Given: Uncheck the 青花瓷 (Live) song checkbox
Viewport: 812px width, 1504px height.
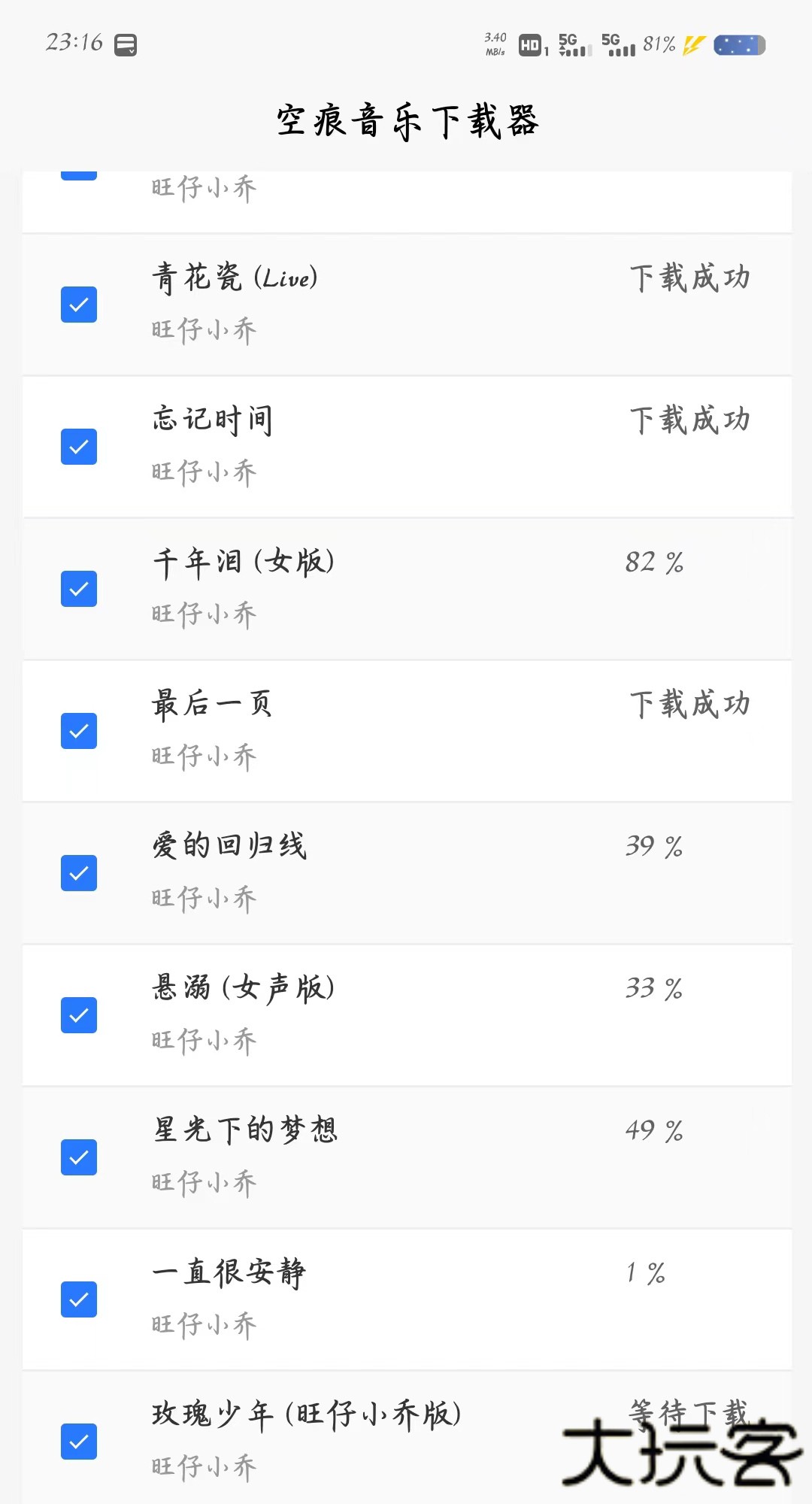Looking at the screenshot, I should (79, 304).
